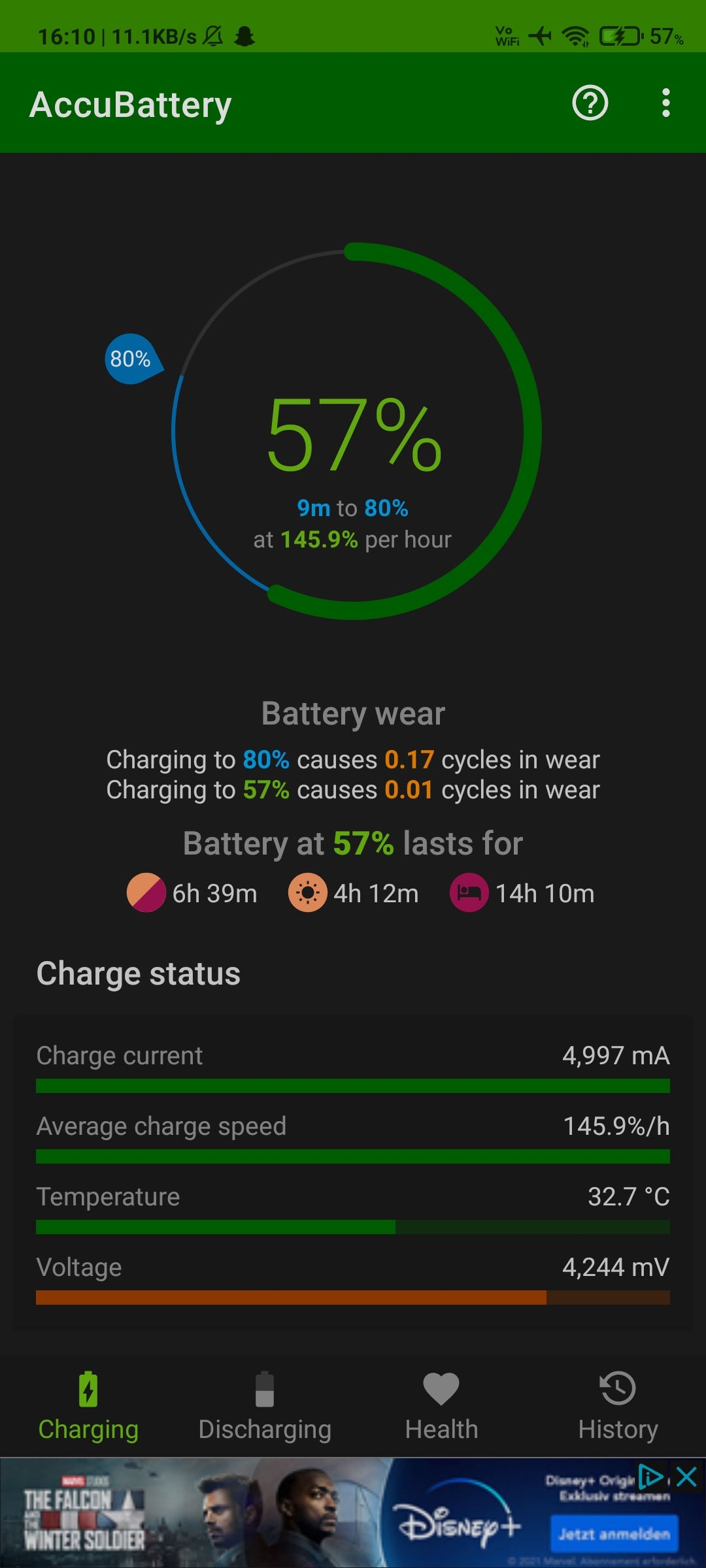
Task: Select the Charging tab
Action: [x=88, y=1405]
